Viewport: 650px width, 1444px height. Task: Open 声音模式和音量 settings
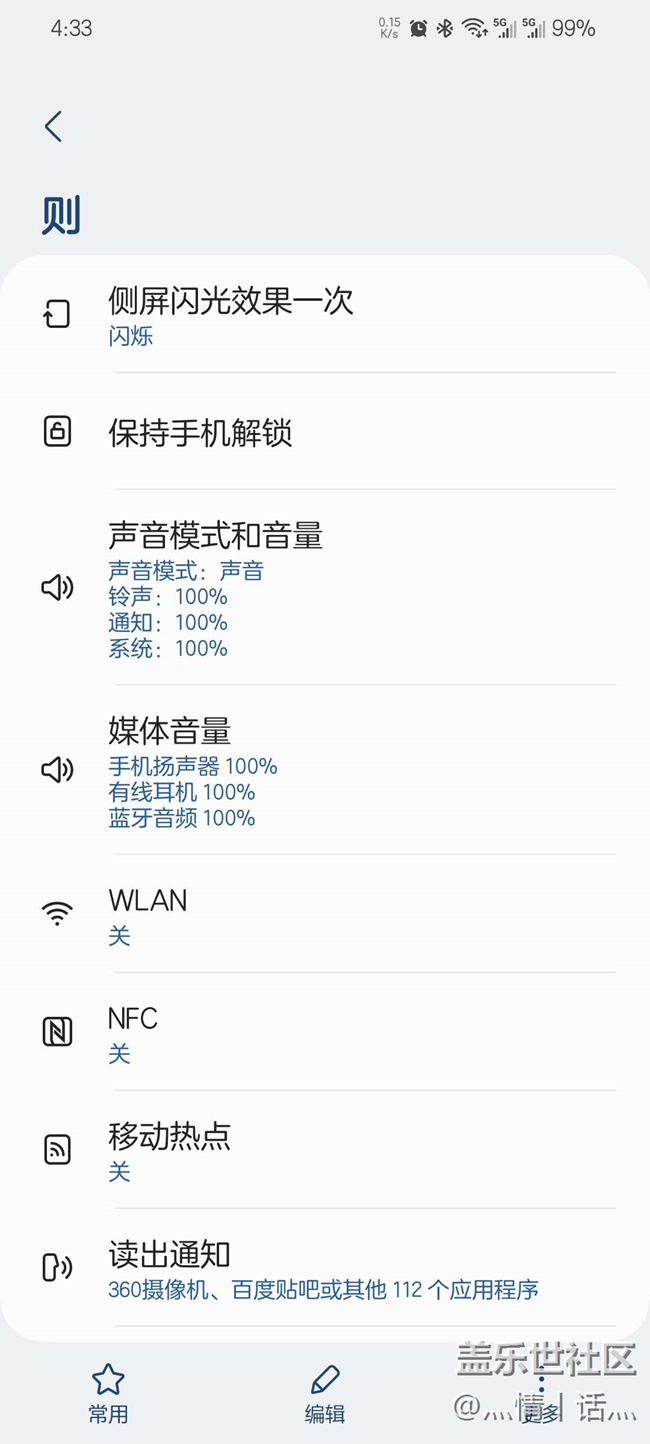[x=325, y=588]
